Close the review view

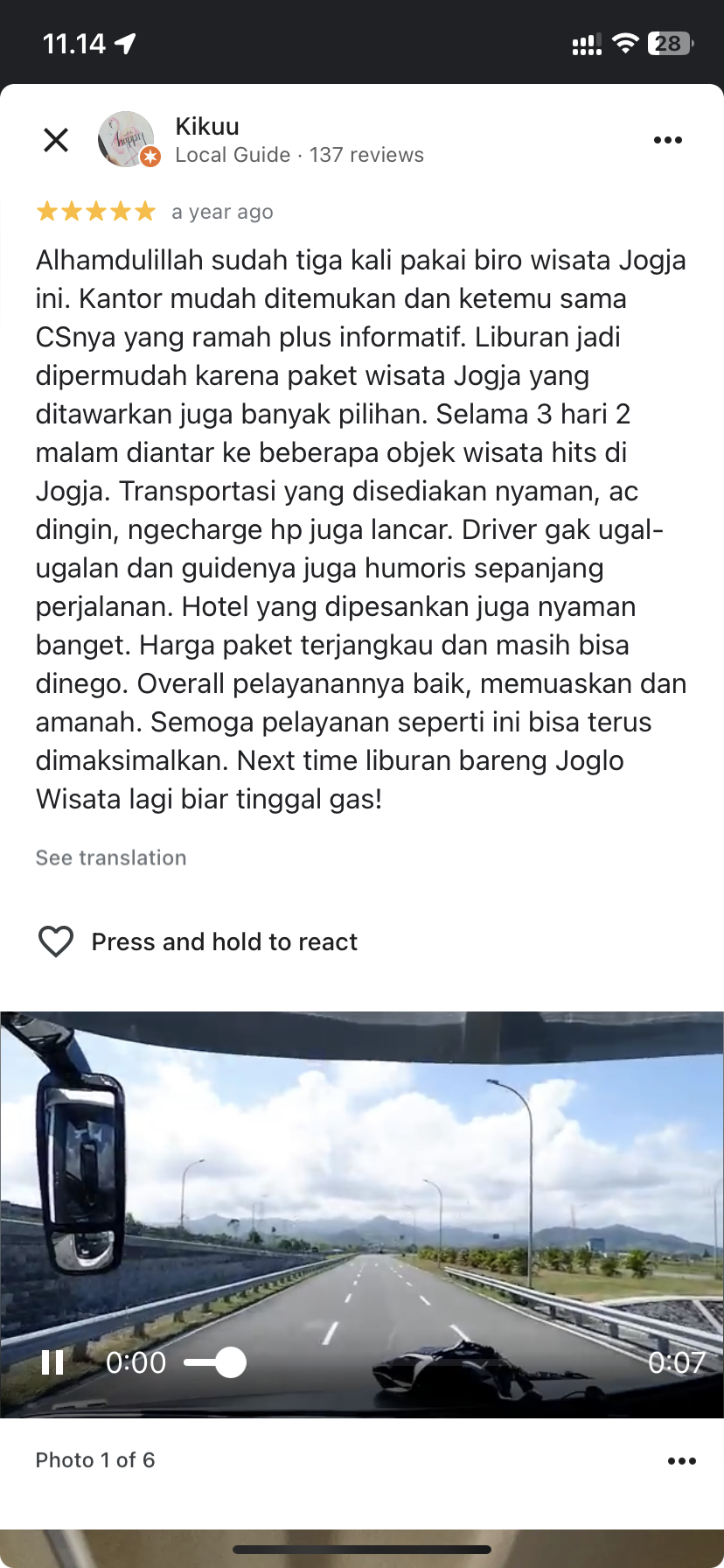click(56, 140)
